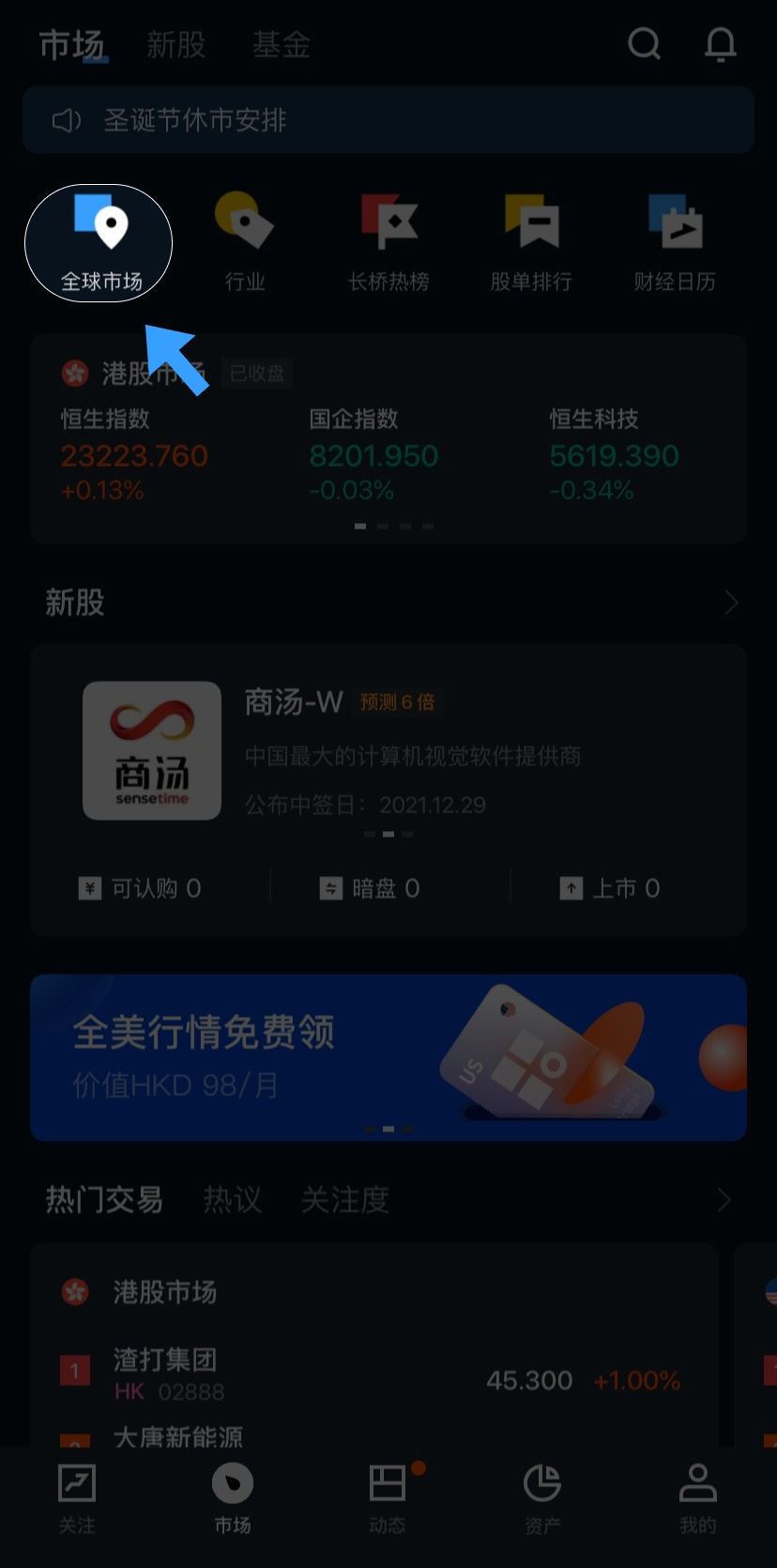Expand the 新股 section arrow

point(730,603)
